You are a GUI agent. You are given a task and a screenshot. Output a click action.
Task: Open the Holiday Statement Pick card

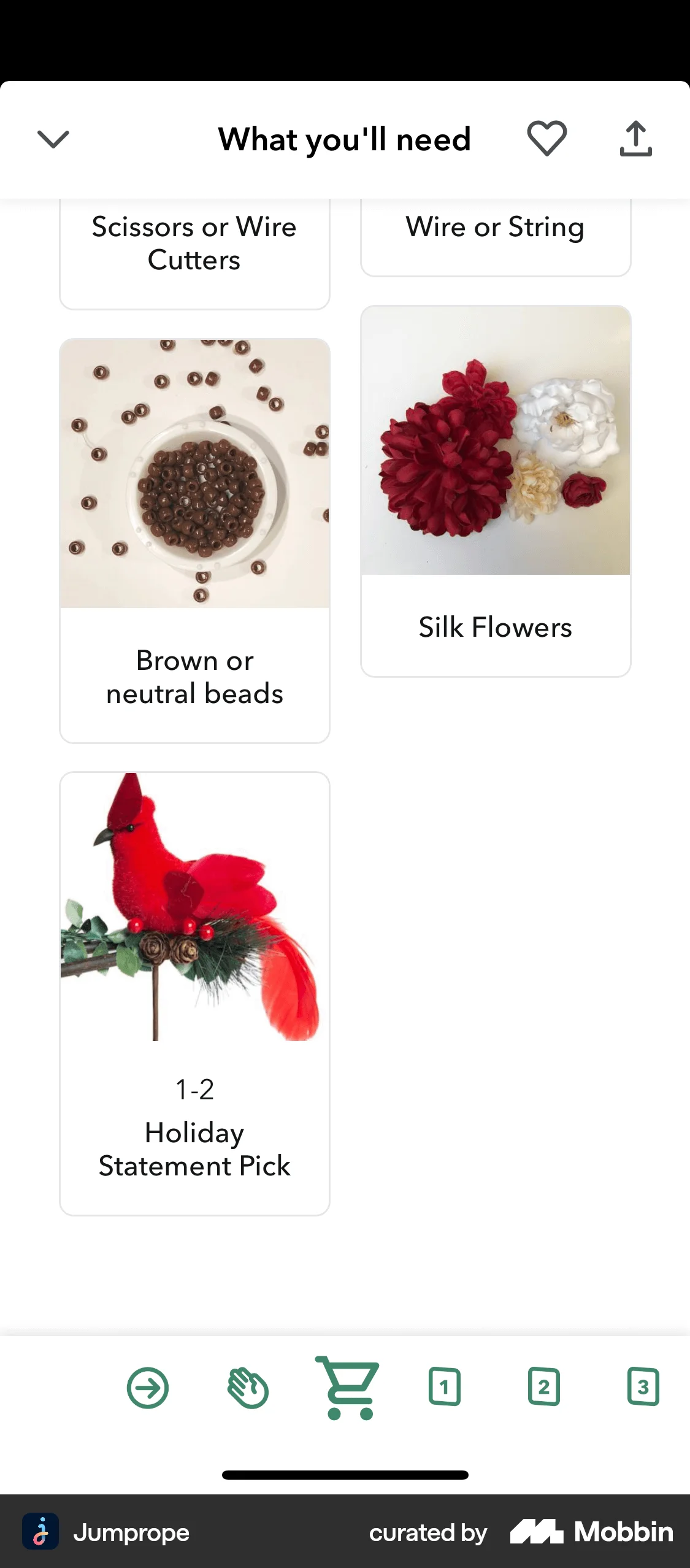194,993
